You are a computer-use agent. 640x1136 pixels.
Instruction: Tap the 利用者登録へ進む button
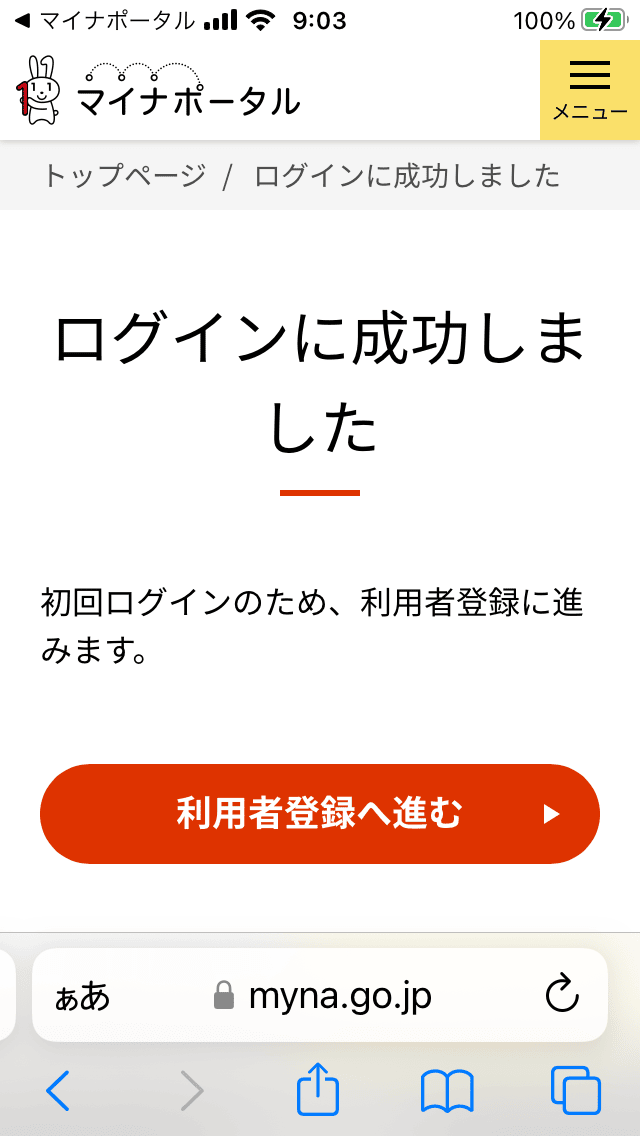pos(320,814)
